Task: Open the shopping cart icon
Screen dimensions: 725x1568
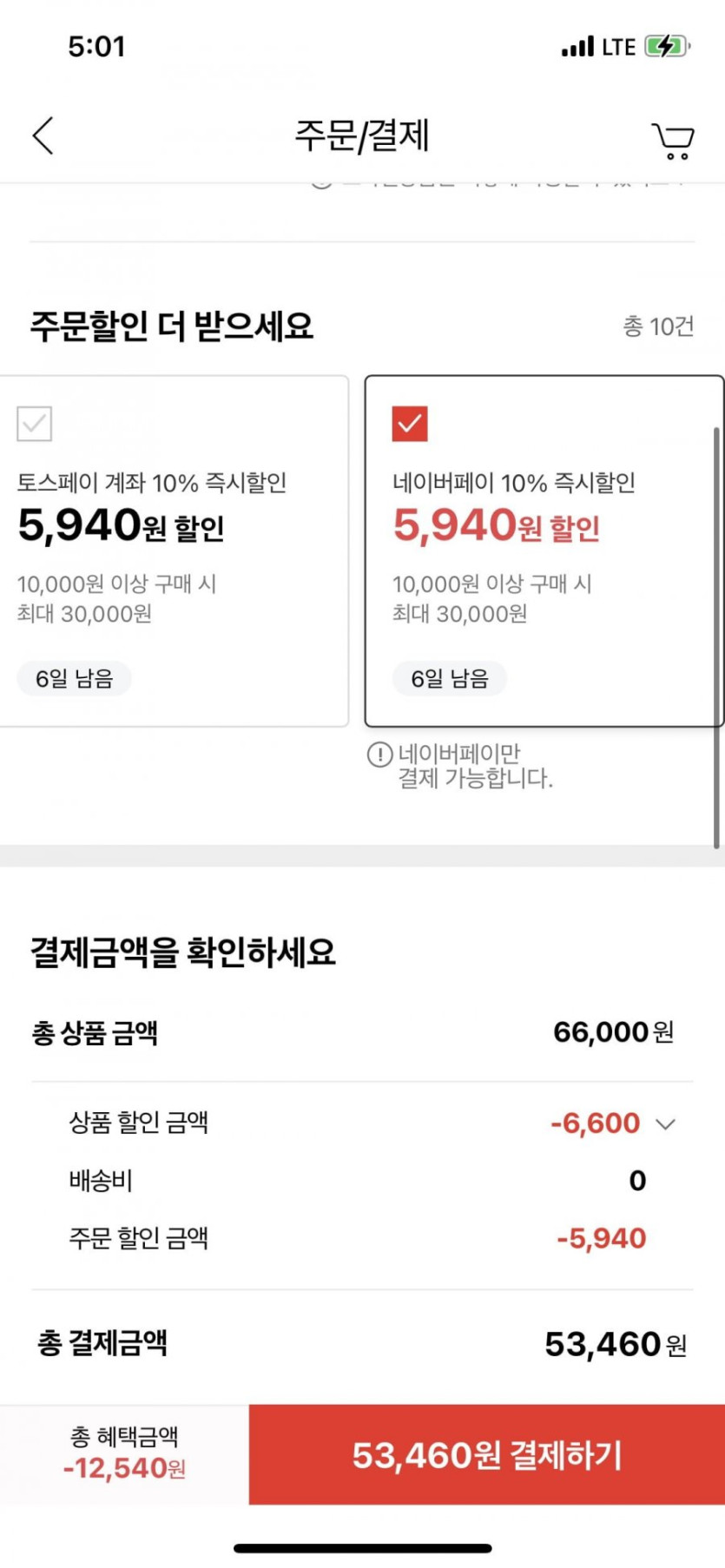Action: (x=673, y=141)
